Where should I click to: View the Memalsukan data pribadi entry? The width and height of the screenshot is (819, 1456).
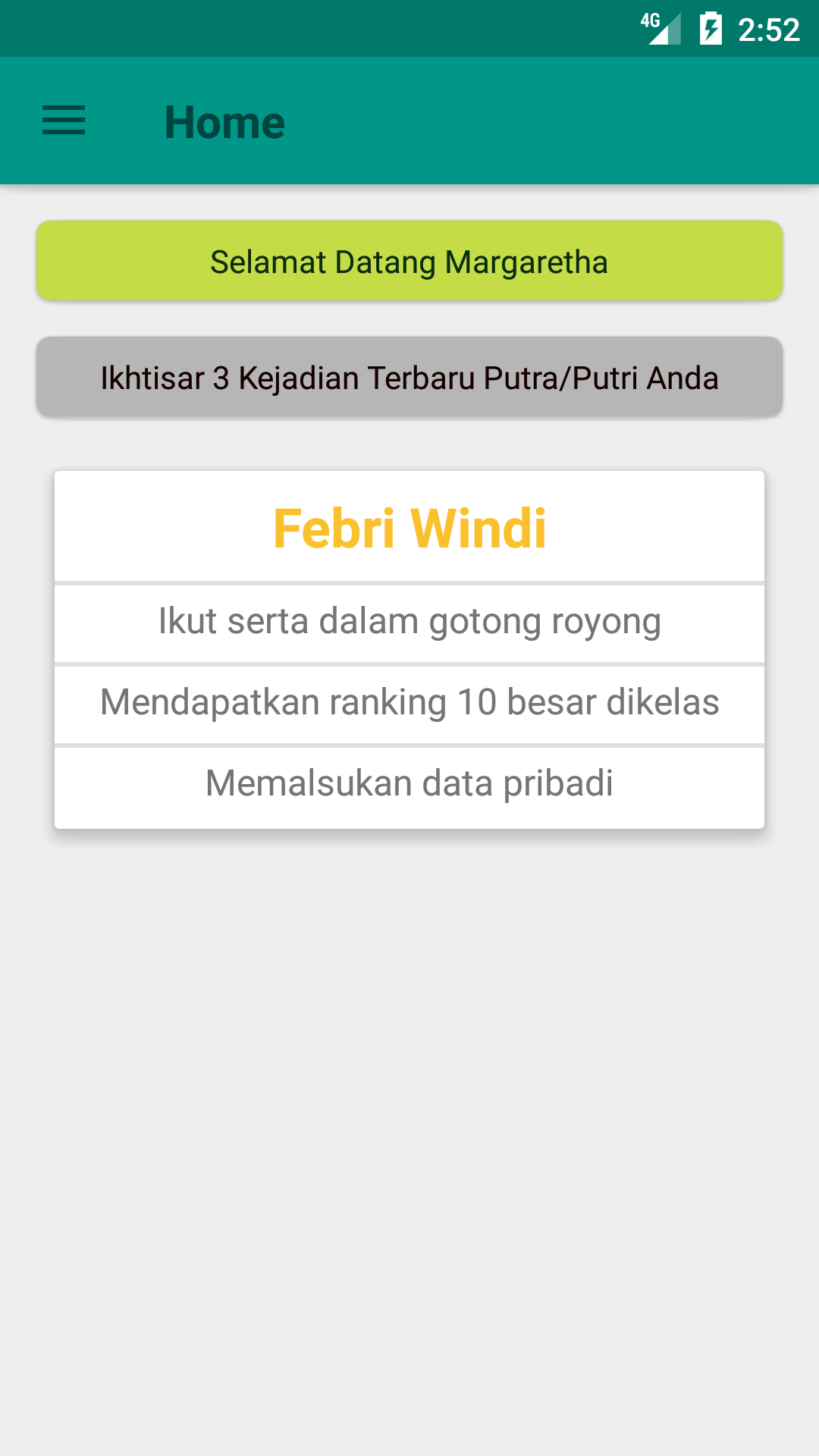click(x=409, y=784)
